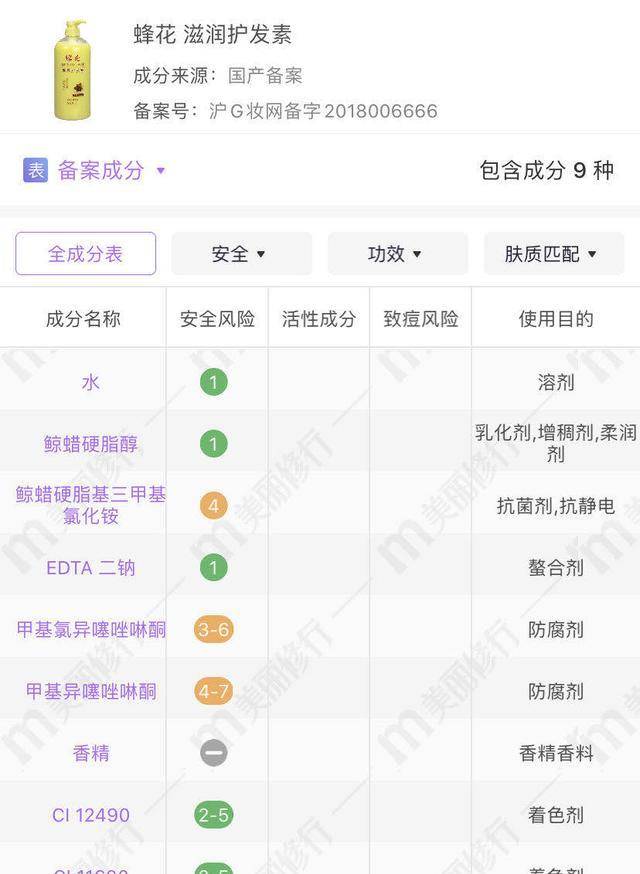Viewport: 640px width, 874px height.
Task: Open ingredient EDTA 二钠
Action: click(91, 568)
